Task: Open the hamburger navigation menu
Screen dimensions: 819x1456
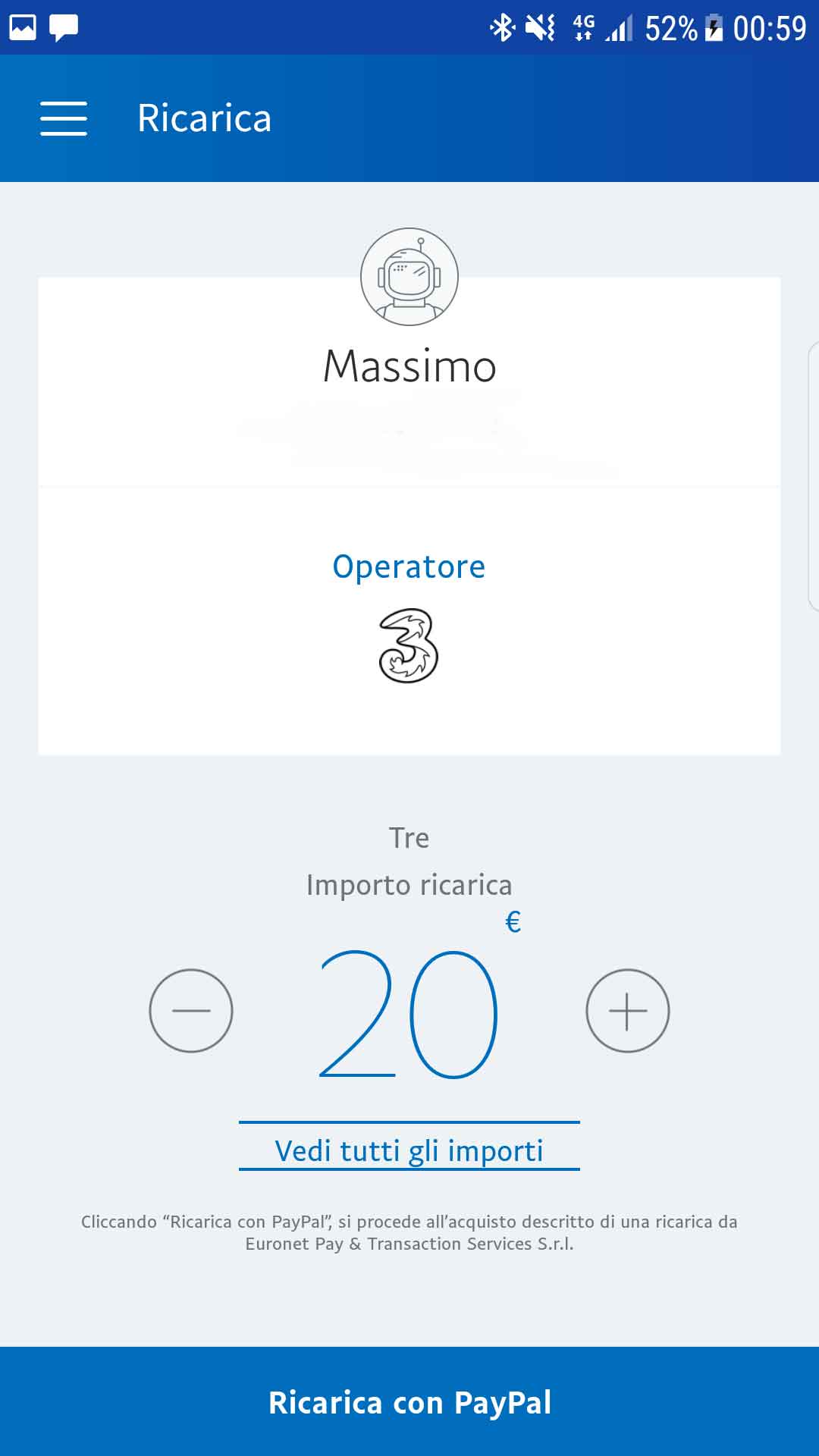Action: pos(64,118)
